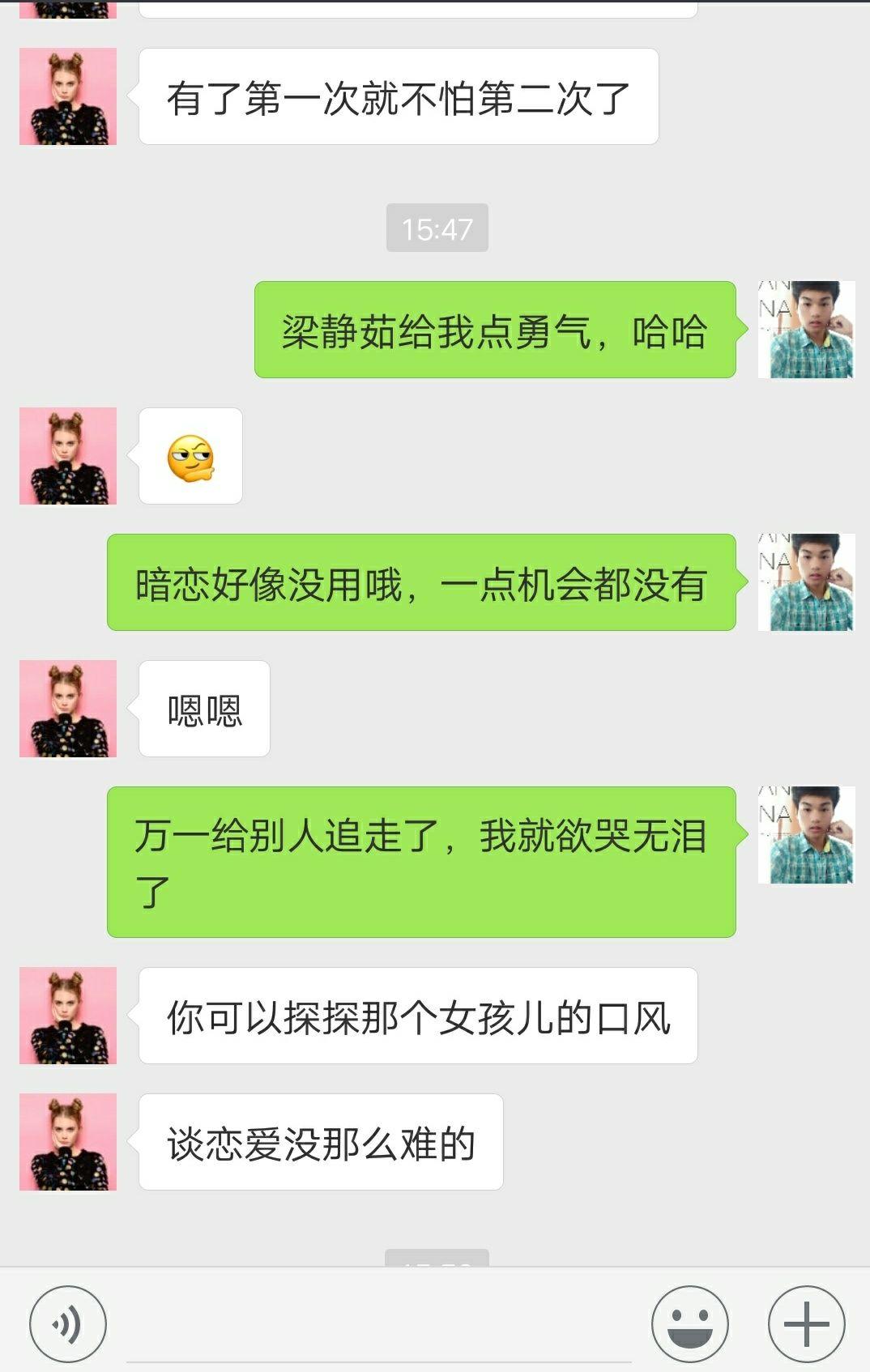This screenshot has height=1372, width=870.
Task: Switch to voice message input
Action: coord(67,1324)
